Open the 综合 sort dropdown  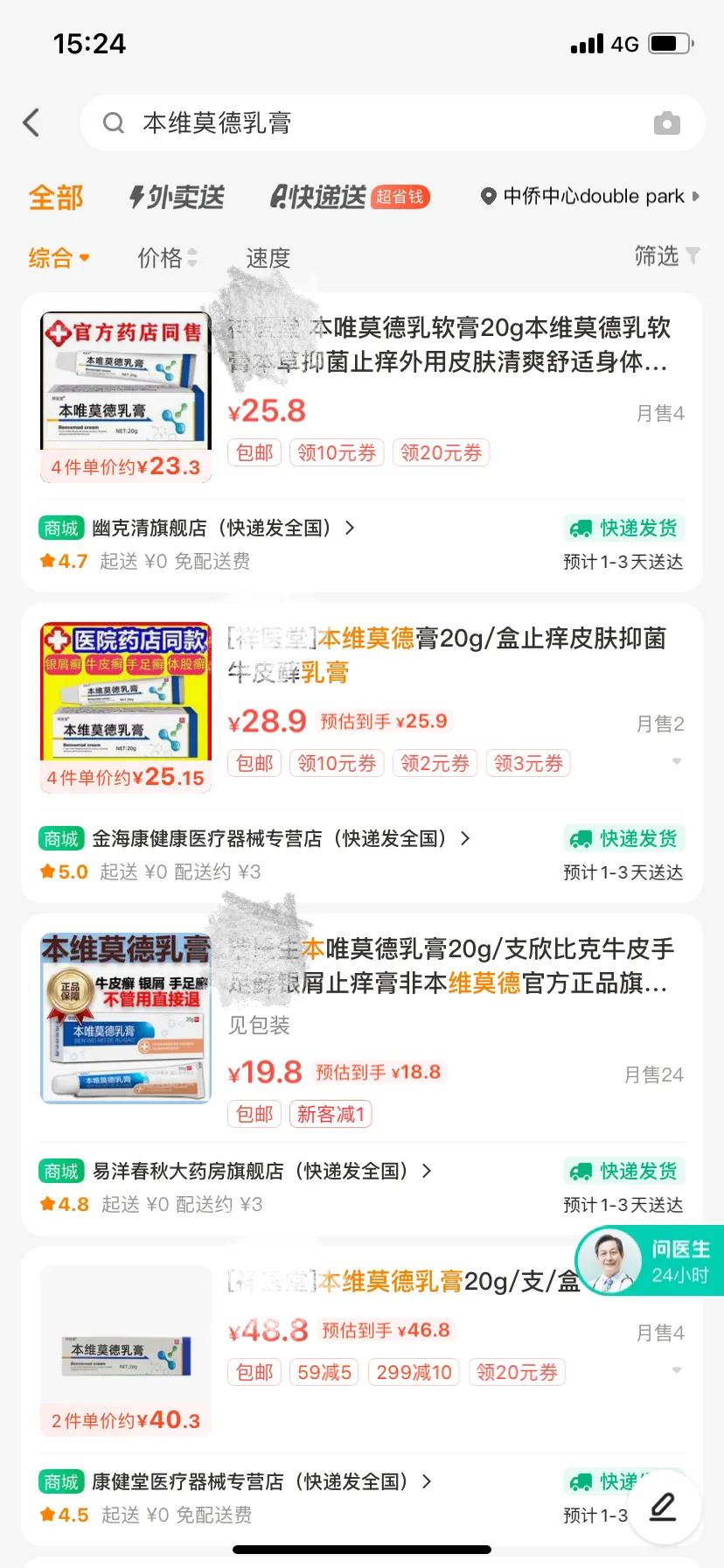click(58, 257)
